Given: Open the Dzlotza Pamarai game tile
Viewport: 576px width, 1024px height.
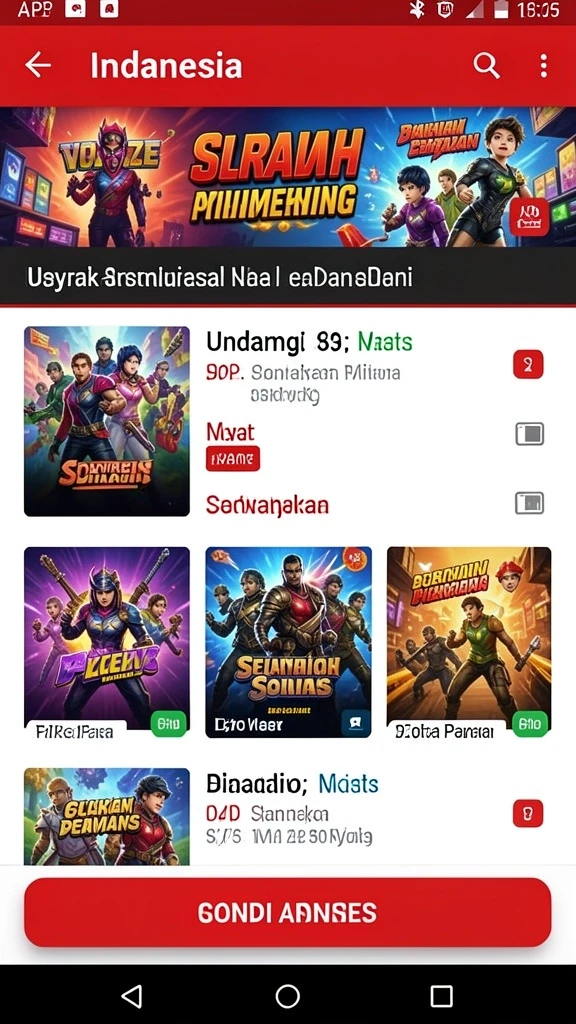Looking at the screenshot, I should point(469,643).
